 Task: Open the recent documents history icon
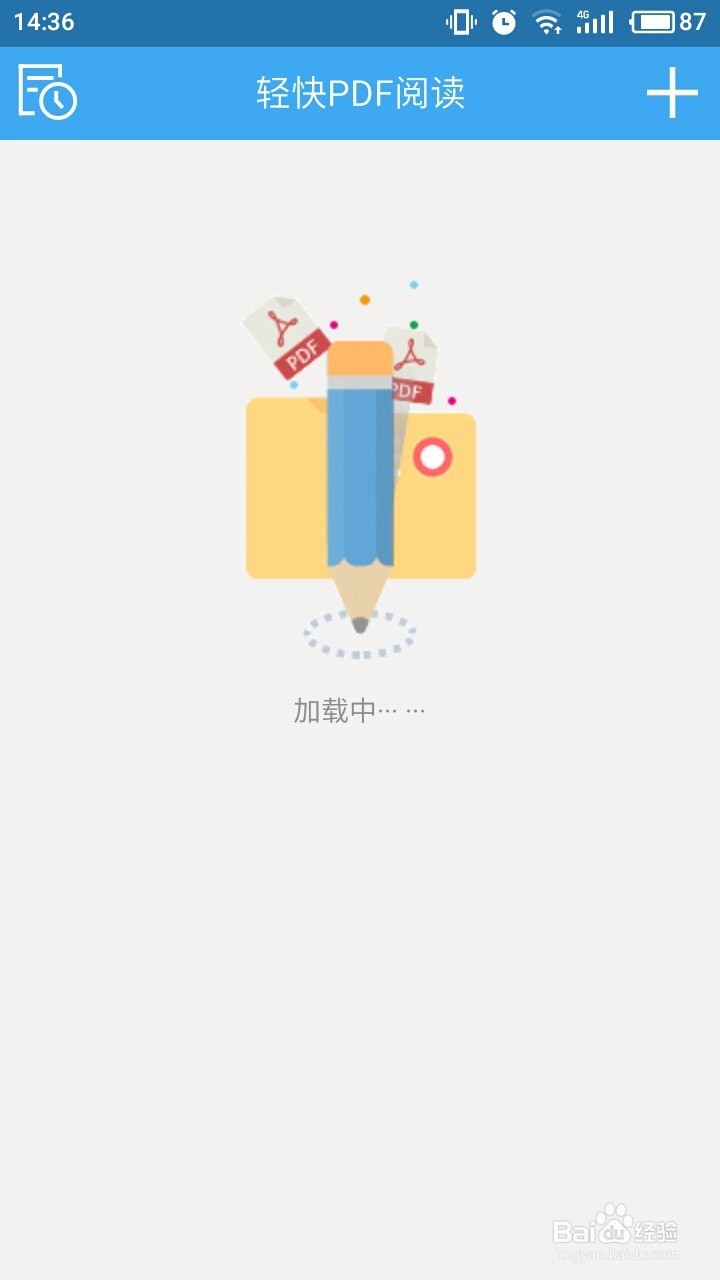[x=46, y=92]
